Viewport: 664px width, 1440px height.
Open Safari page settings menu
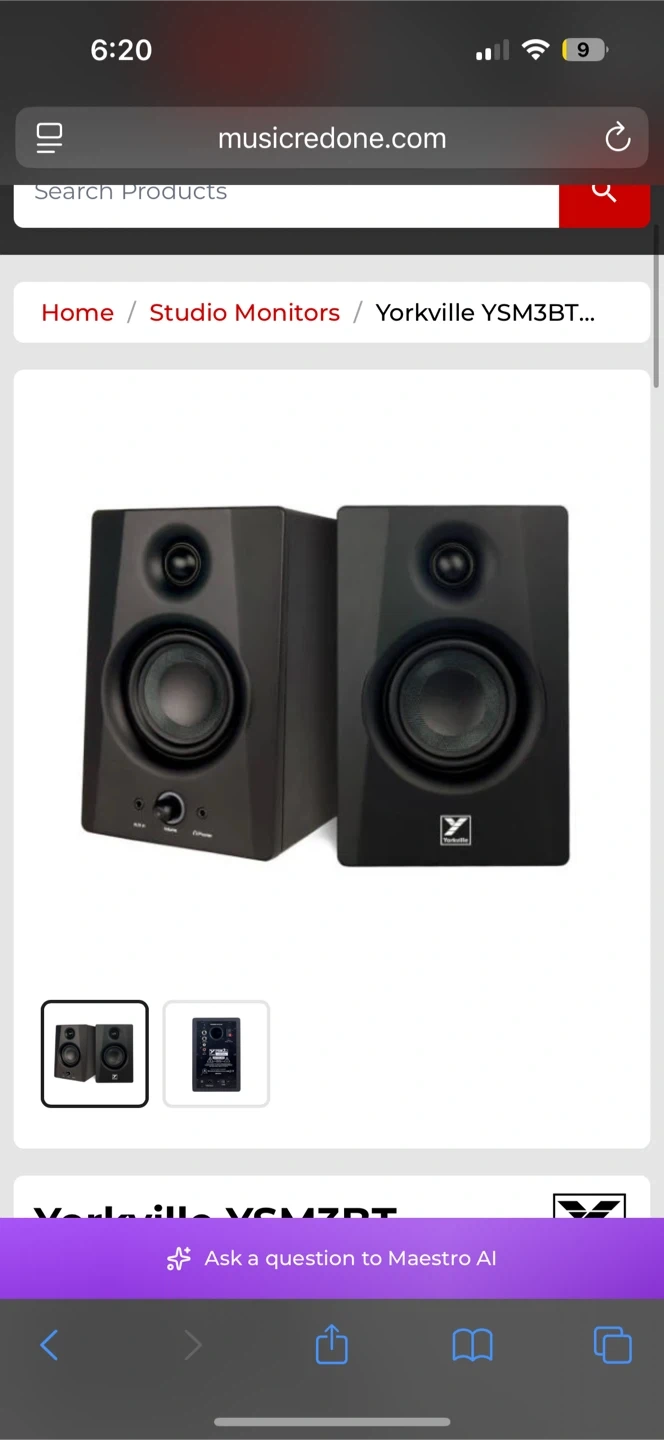pos(49,138)
